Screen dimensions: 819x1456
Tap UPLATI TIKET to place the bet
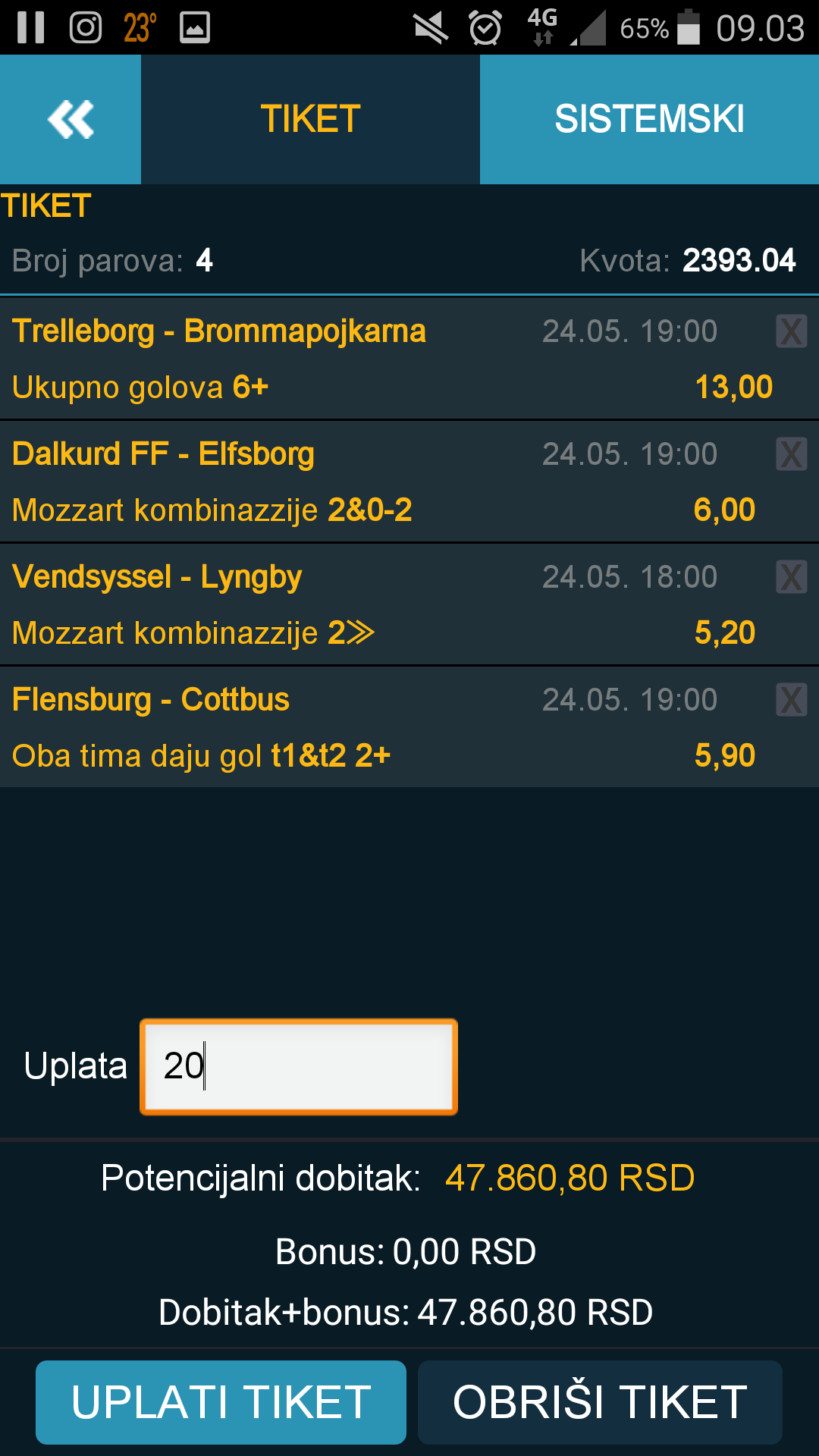[x=221, y=1402]
